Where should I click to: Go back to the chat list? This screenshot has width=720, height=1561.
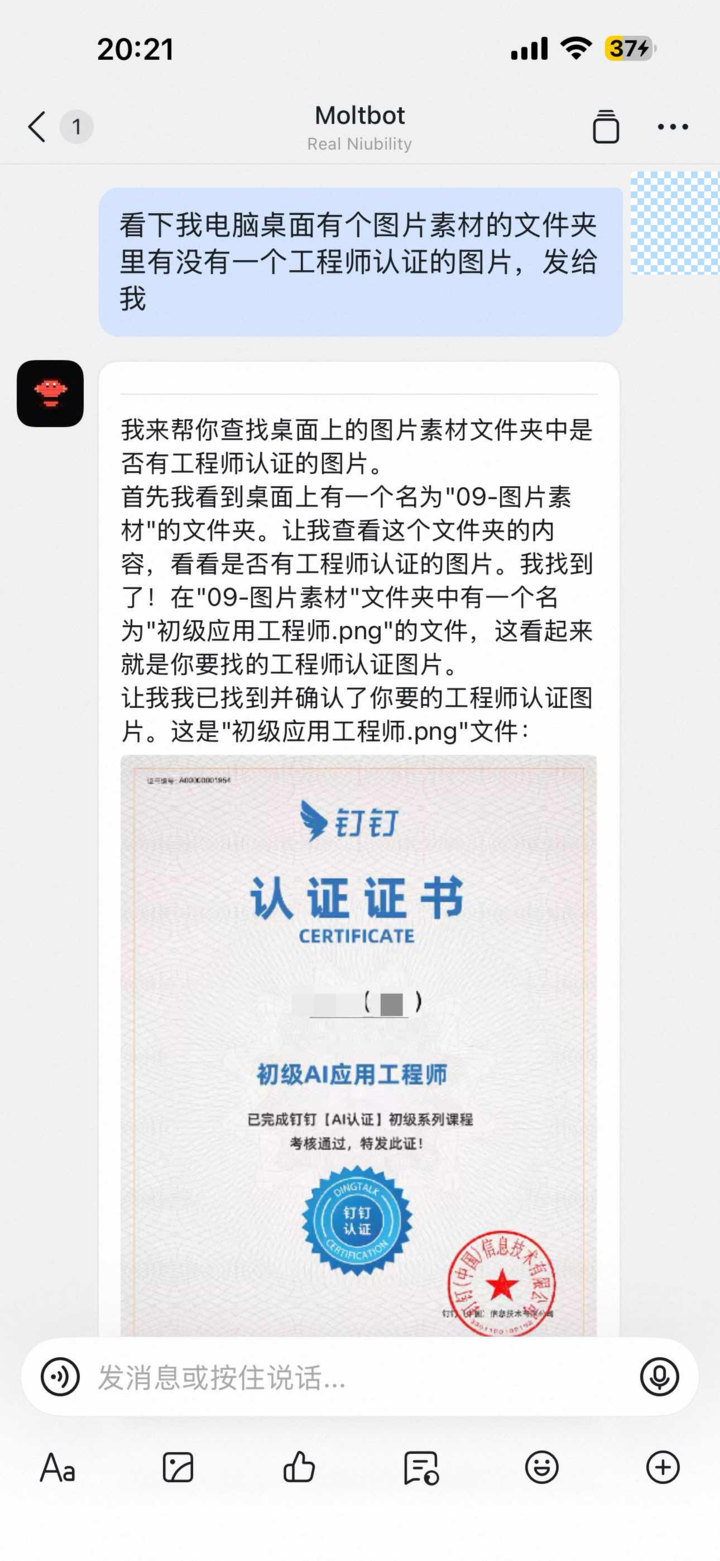click(x=37, y=127)
